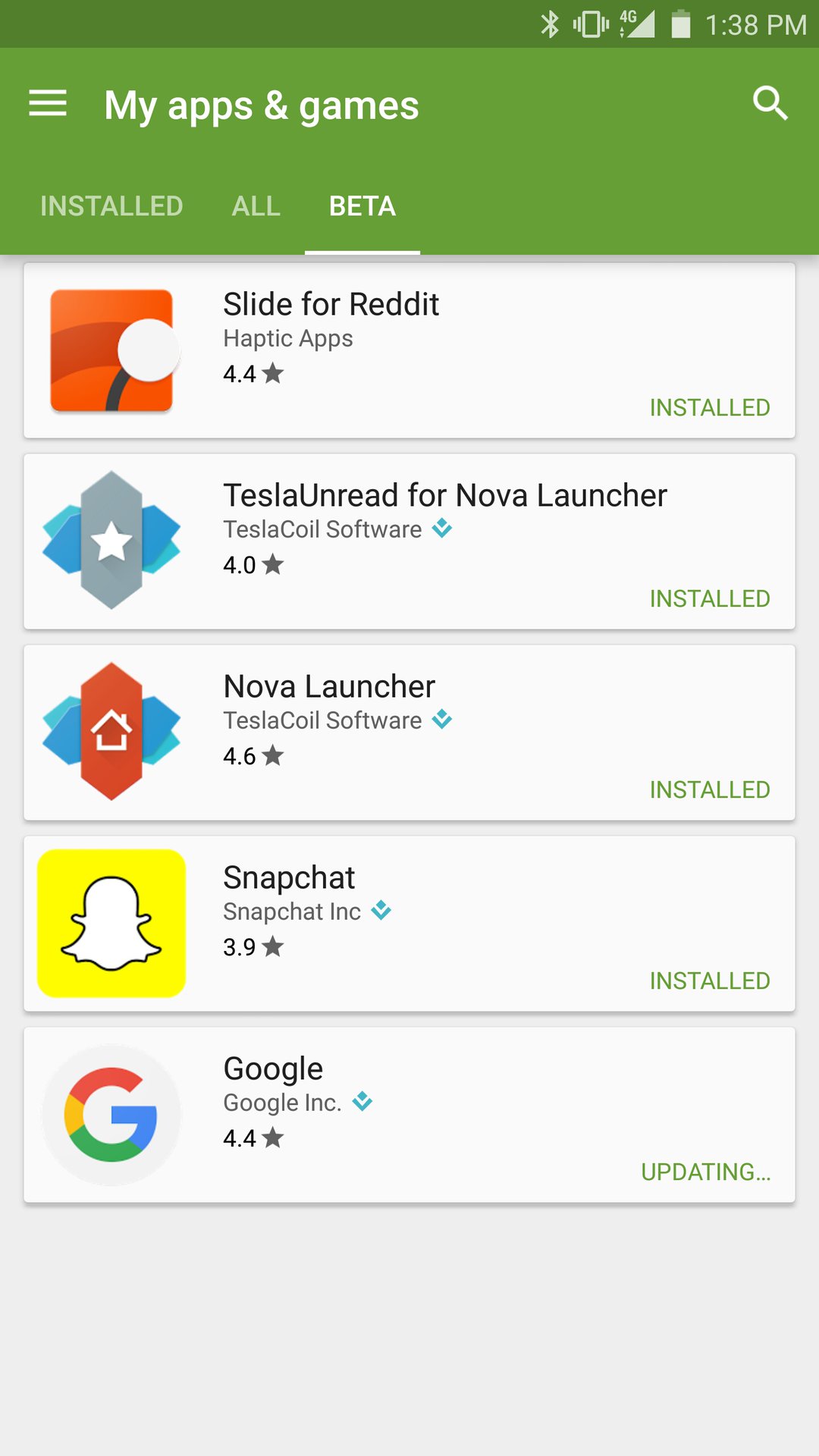Image resolution: width=819 pixels, height=1456 pixels.
Task: Switch to the All tab
Action: [x=256, y=206]
